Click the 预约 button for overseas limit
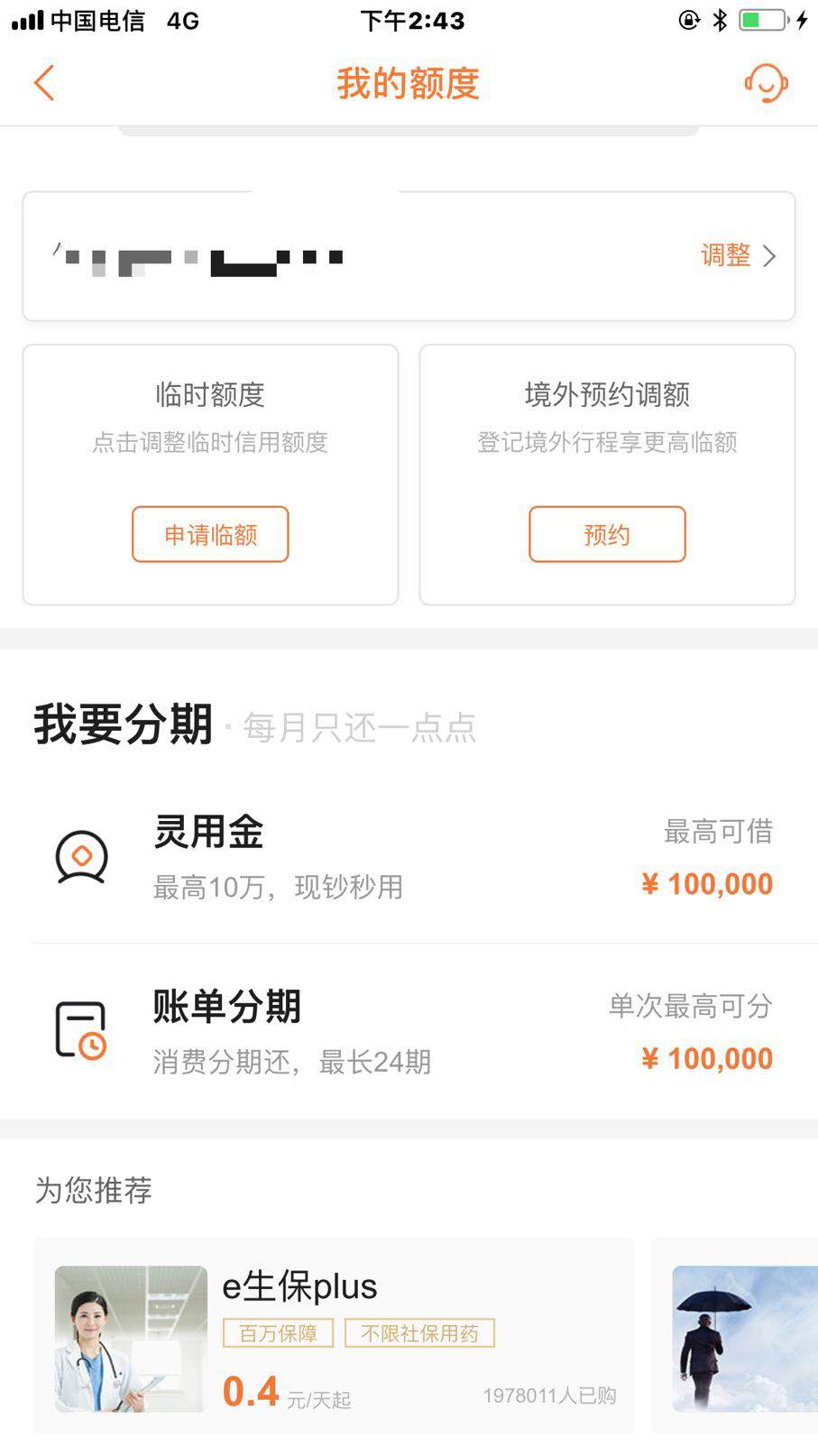Screen dimensions: 818x1456 pyautogui.click(x=606, y=534)
